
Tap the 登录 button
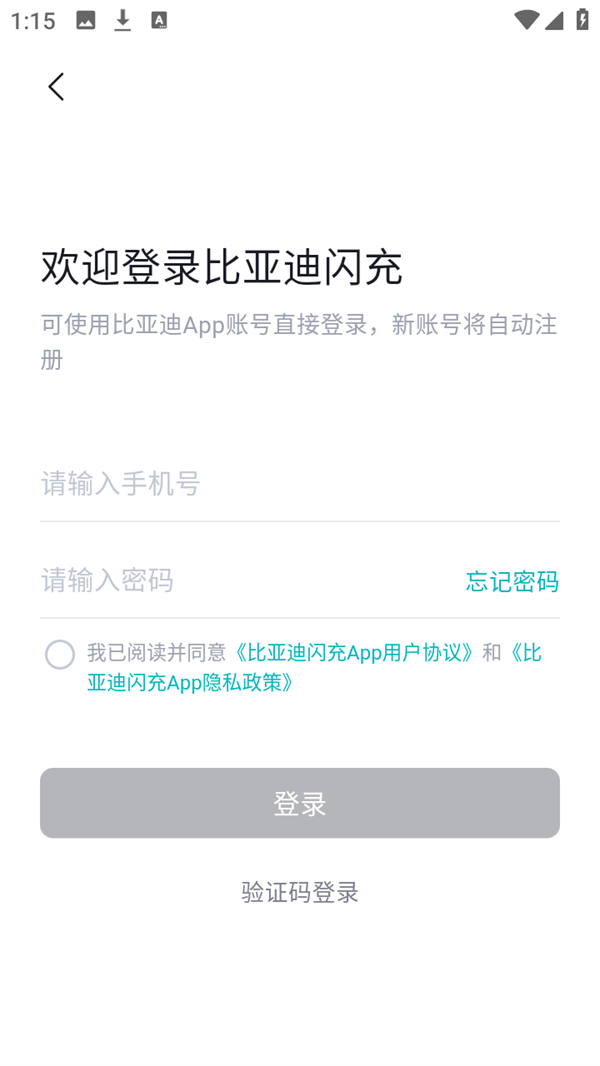coord(300,803)
